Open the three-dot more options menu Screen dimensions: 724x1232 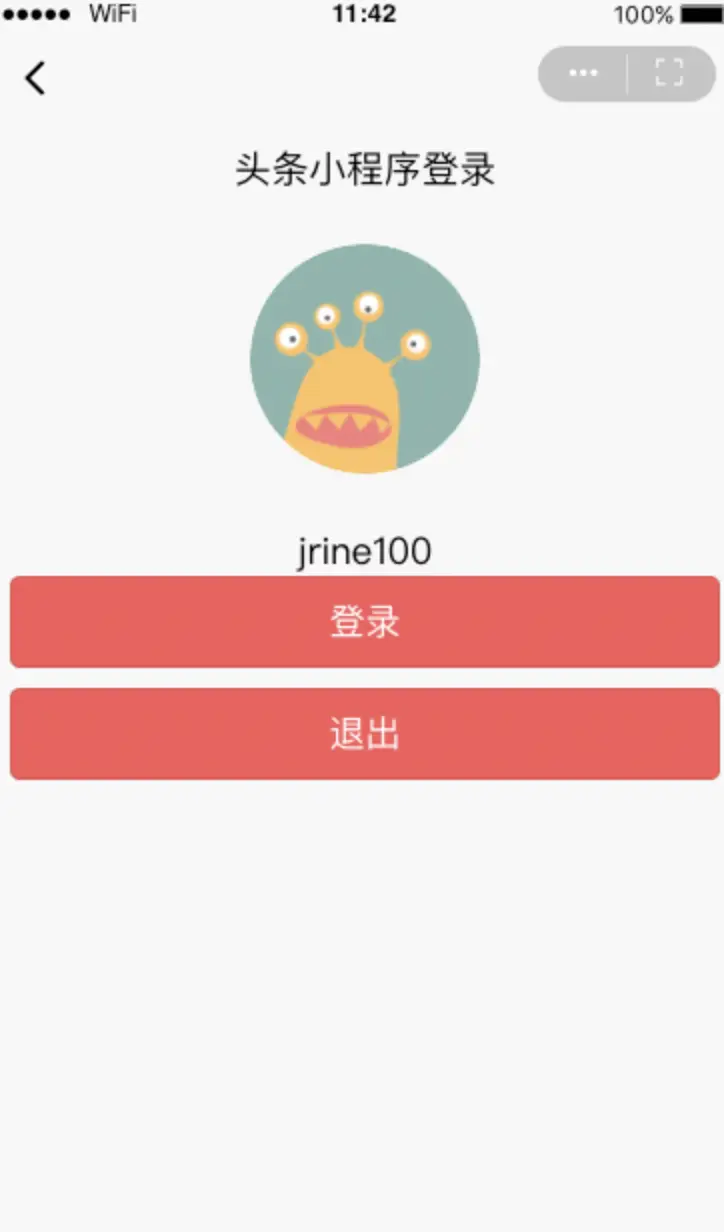click(x=583, y=73)
